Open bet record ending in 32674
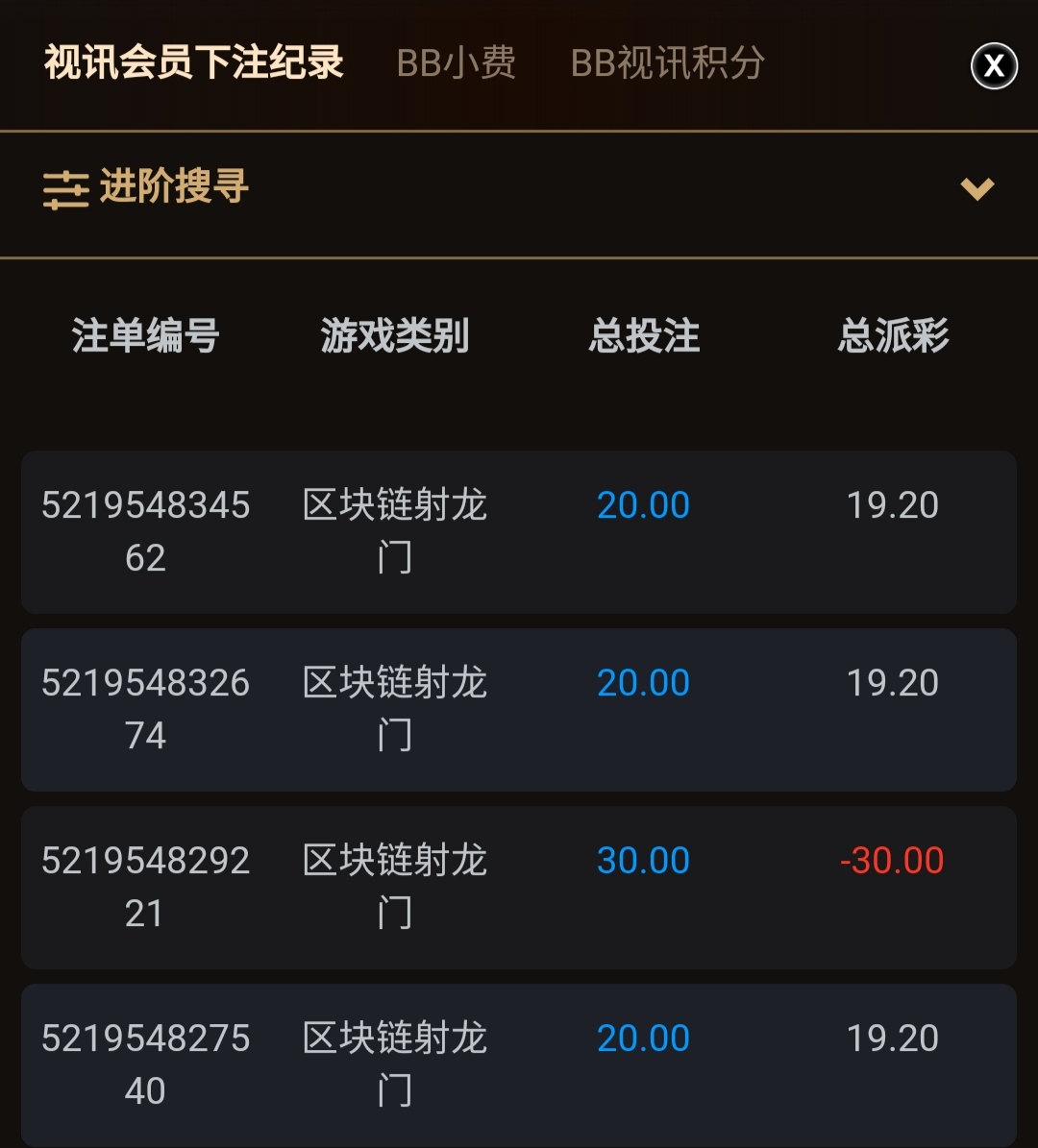Screen dimensions: 1038x1148 point(518,709)
